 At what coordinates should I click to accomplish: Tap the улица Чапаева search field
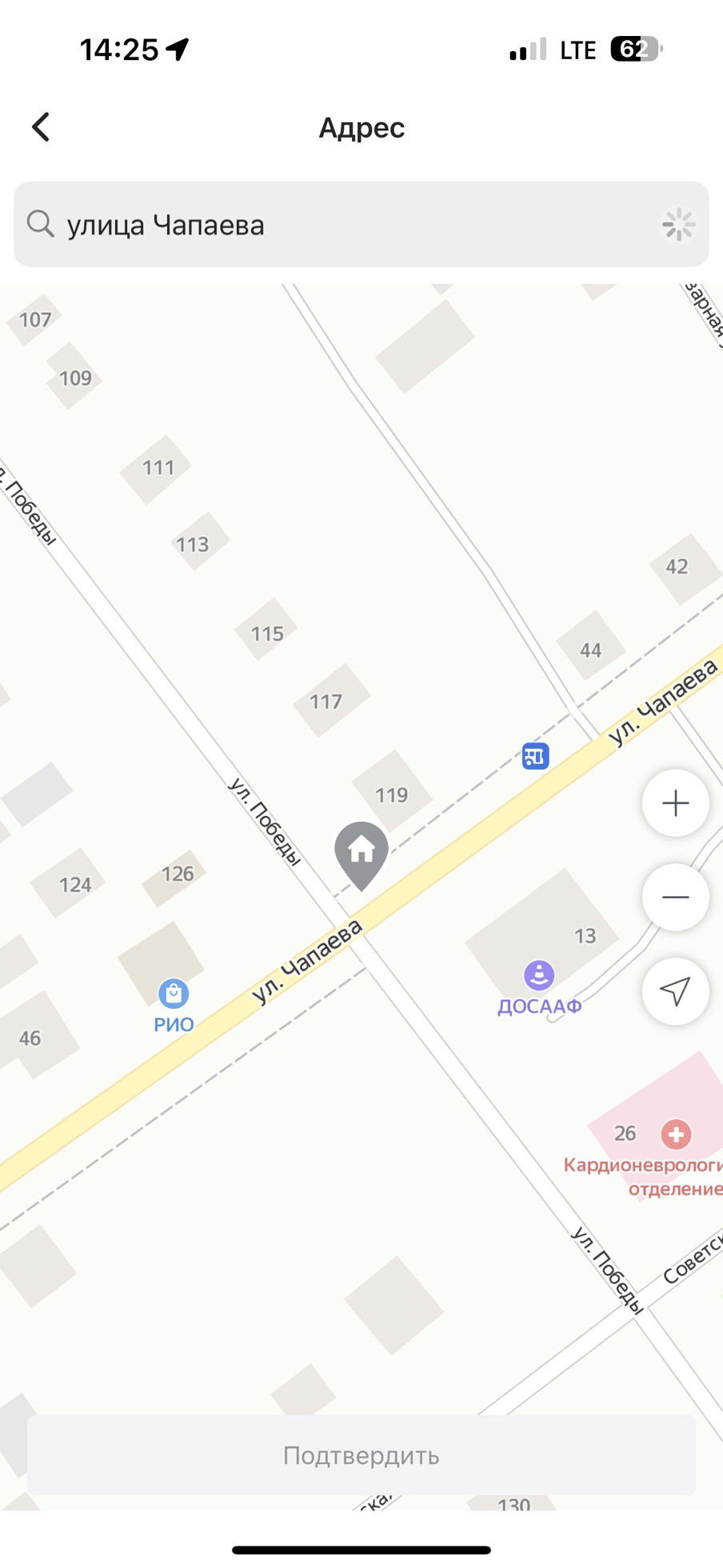[352, 225]
